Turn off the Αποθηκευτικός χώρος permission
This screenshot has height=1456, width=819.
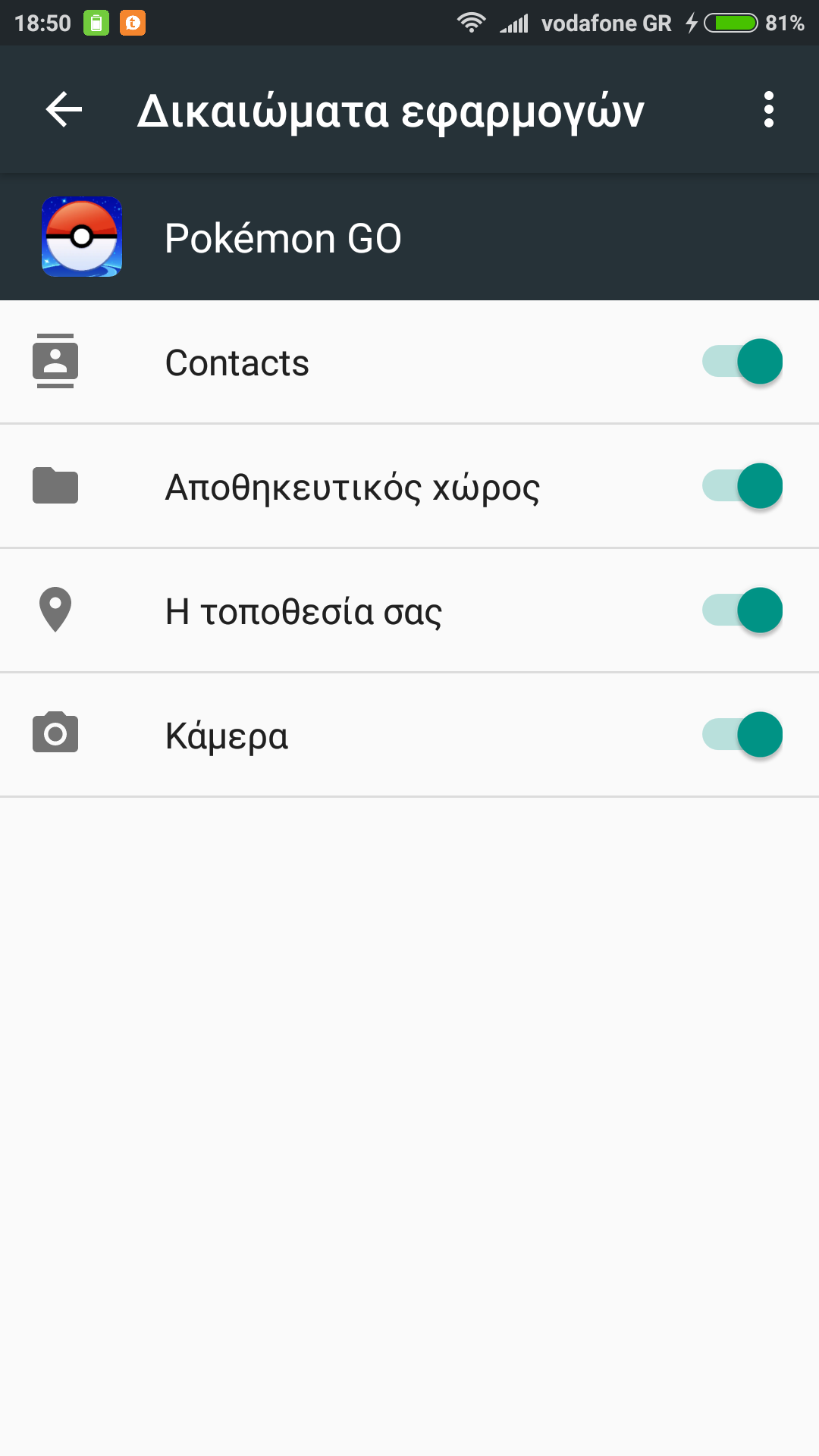click(742, 486)
